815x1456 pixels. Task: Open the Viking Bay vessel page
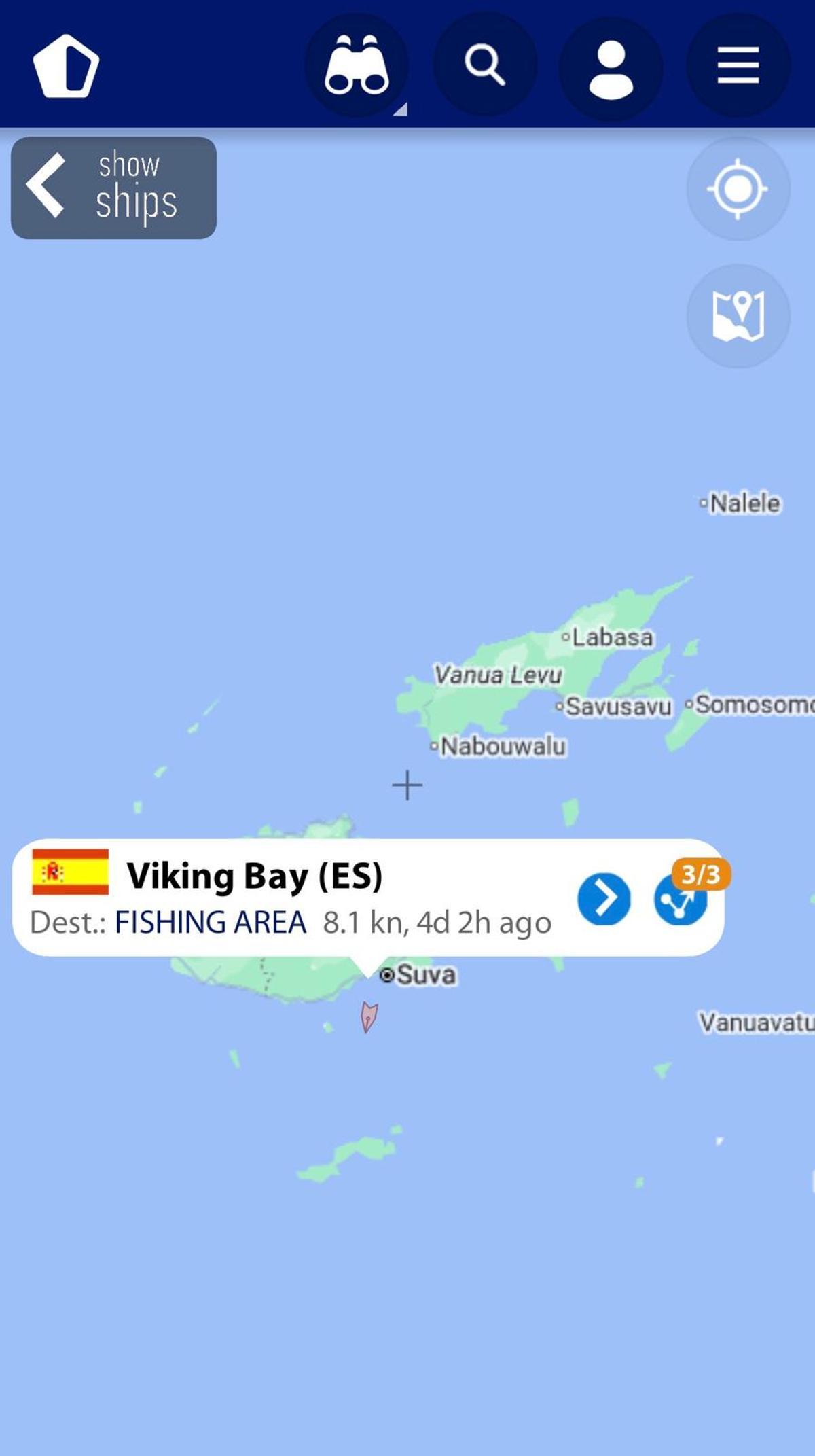(255, 875)
